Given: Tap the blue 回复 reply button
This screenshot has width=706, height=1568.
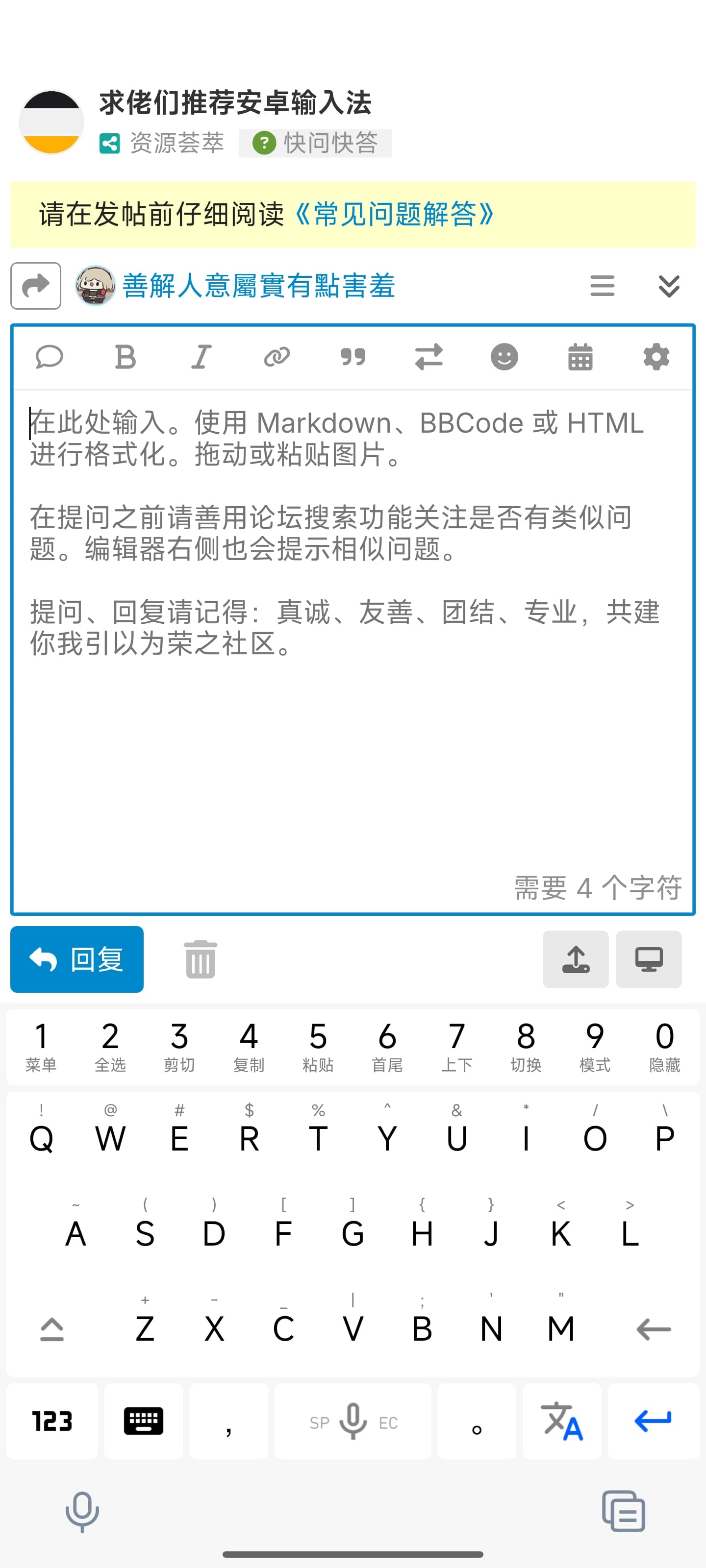Looking at the screenshot, I should click(77, 959).
